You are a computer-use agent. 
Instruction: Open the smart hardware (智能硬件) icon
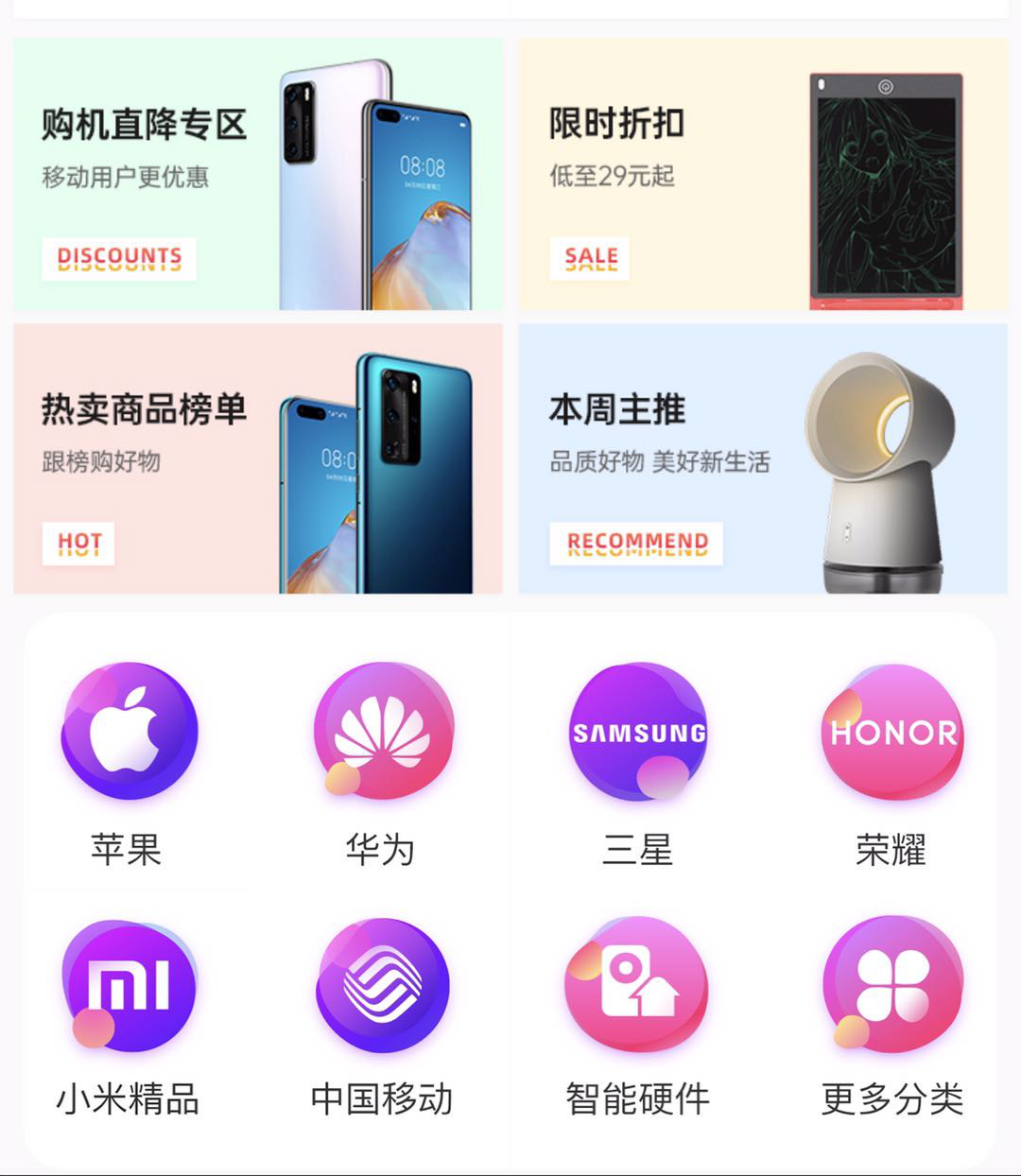[636, 986]
